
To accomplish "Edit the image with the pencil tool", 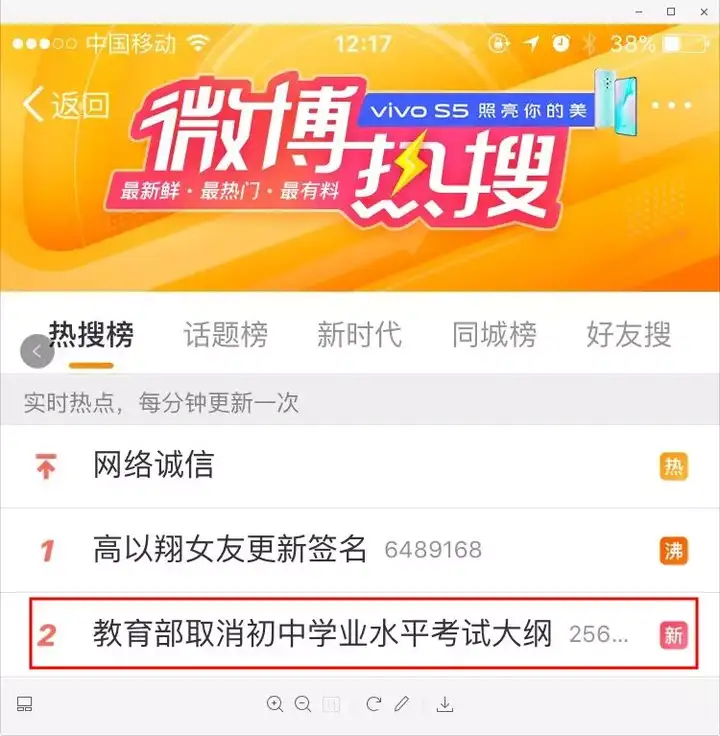I will pos(402,704).
